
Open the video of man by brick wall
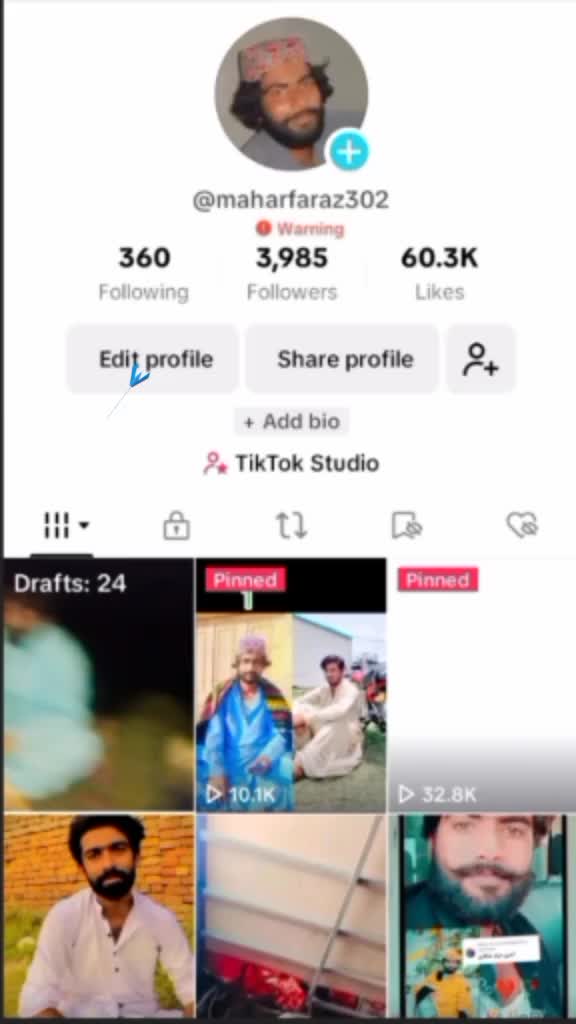pyautogui.click(x=99, y=916)
